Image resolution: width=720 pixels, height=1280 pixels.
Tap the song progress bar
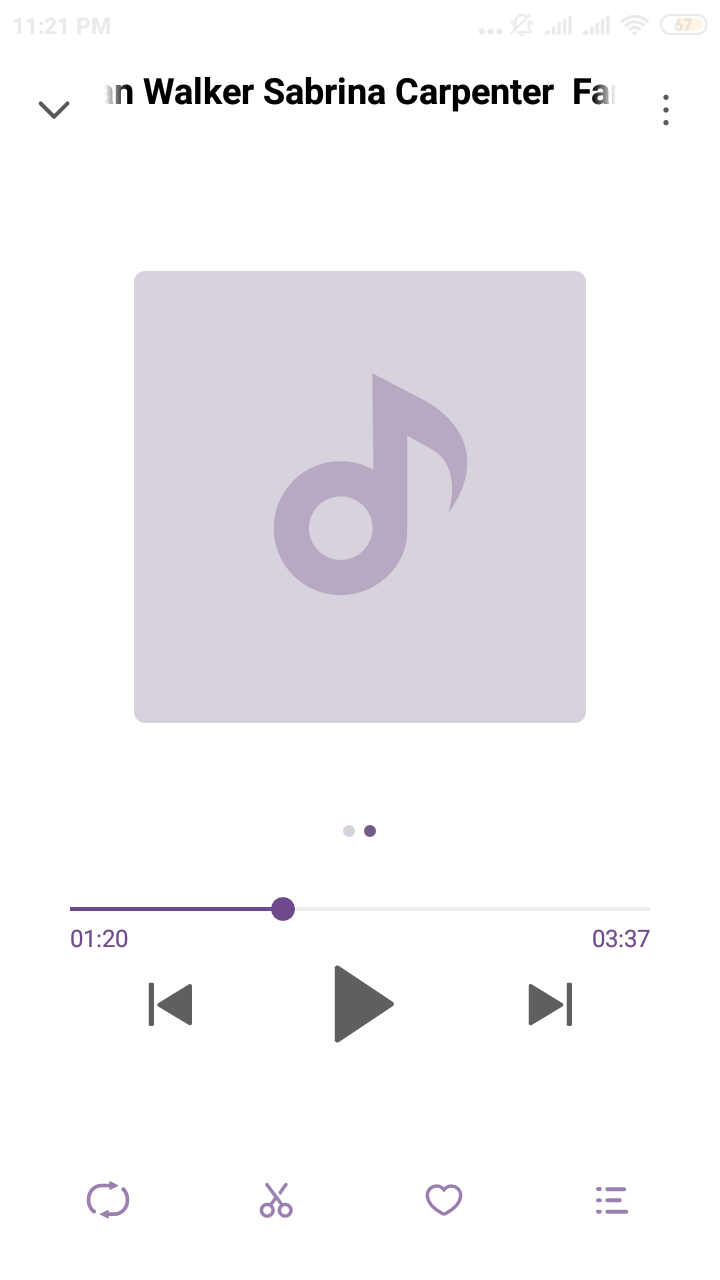(450, 909)
